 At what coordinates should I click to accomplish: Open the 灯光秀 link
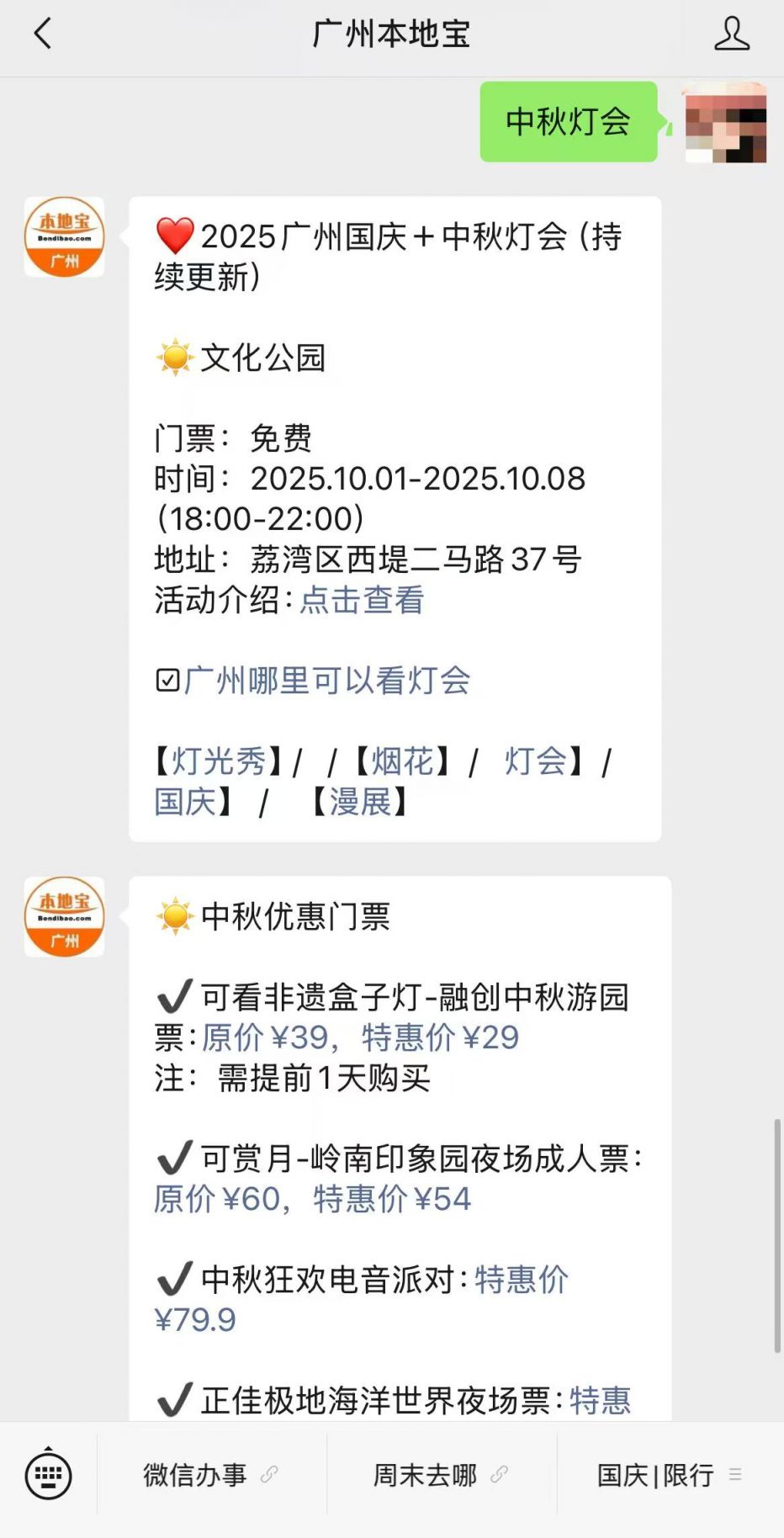tap(219, 761)
